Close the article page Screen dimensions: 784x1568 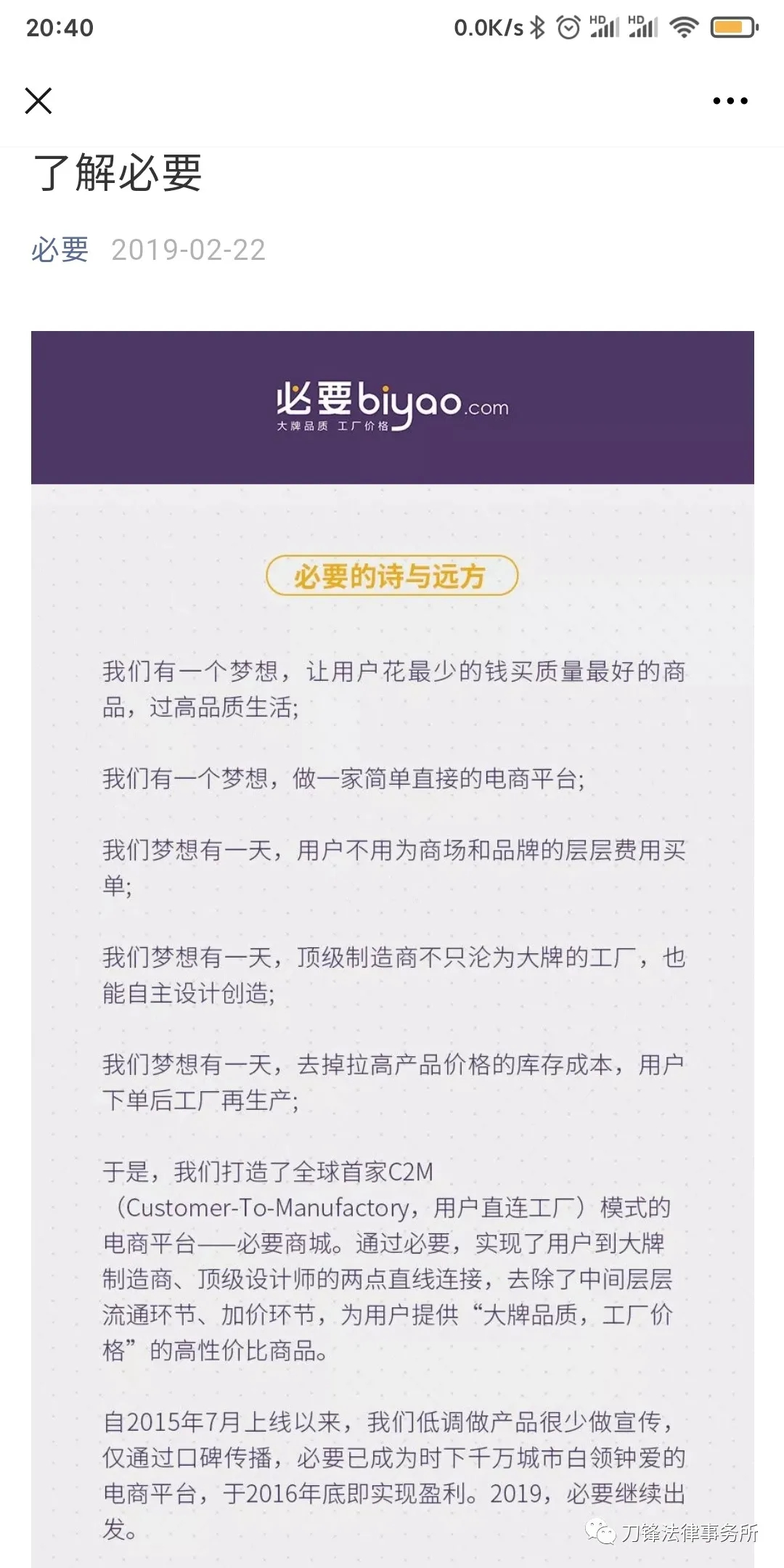point(38,101)
